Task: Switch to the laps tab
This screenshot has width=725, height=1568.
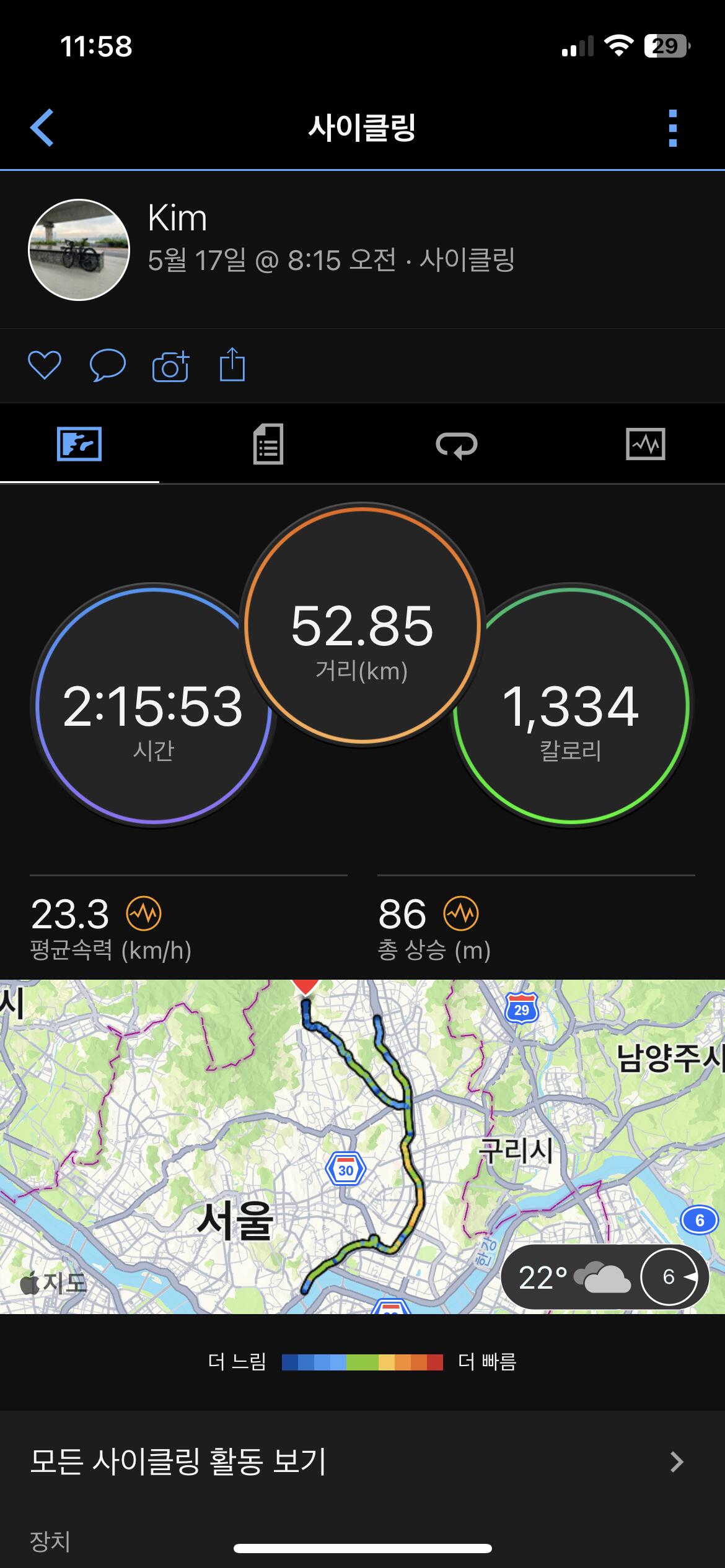Action: (457, 445)
